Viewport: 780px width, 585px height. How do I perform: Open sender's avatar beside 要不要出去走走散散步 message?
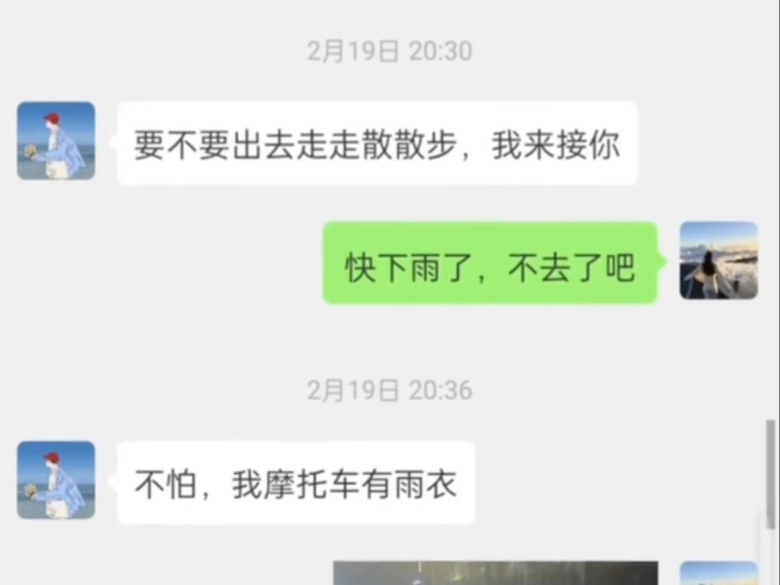[x=56, y=141]
